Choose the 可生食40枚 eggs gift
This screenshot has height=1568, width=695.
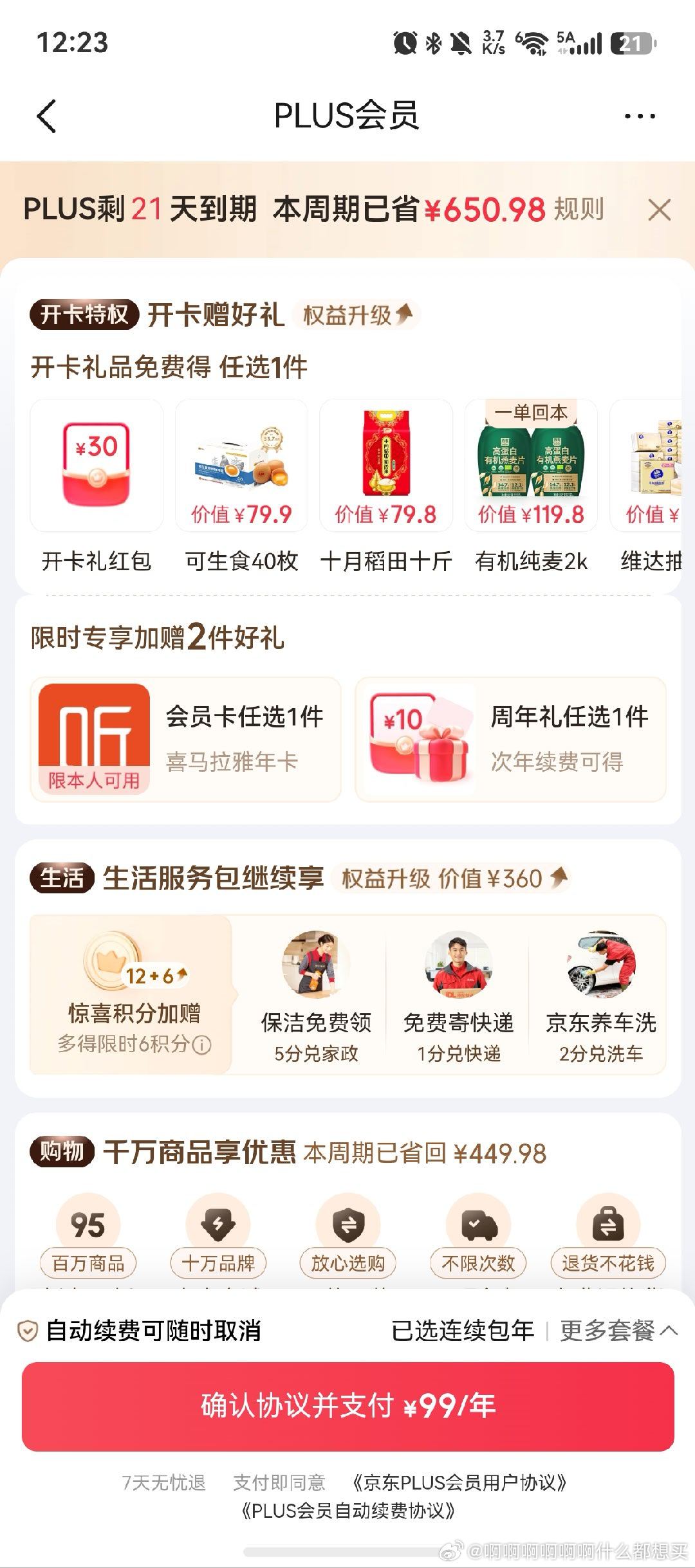241,487
